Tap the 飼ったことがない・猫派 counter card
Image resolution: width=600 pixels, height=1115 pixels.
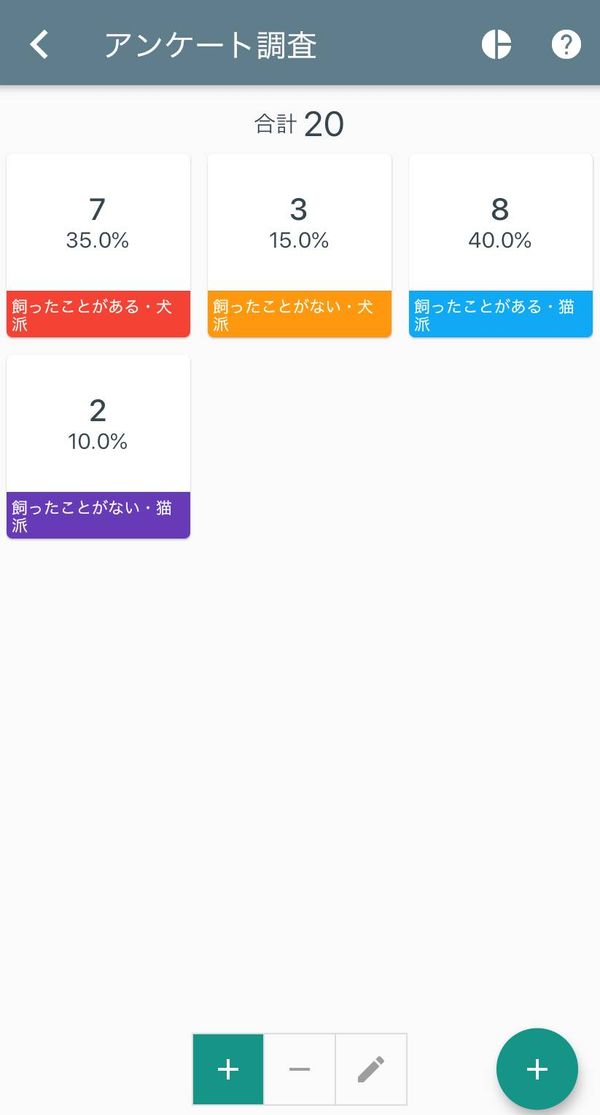(98, 447)
